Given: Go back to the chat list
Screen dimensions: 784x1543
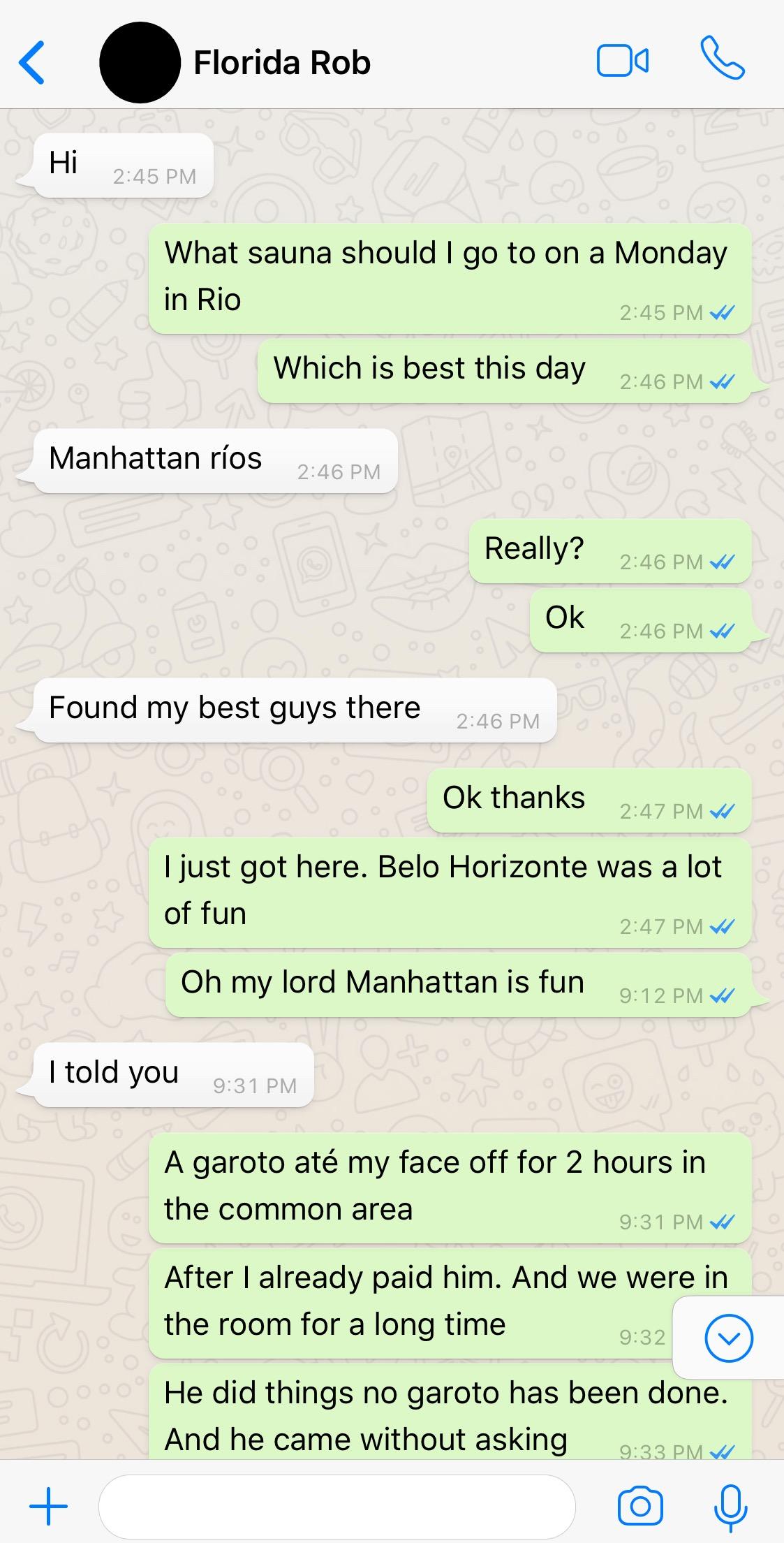Looking at the screenshot, I should coord(32,63).
